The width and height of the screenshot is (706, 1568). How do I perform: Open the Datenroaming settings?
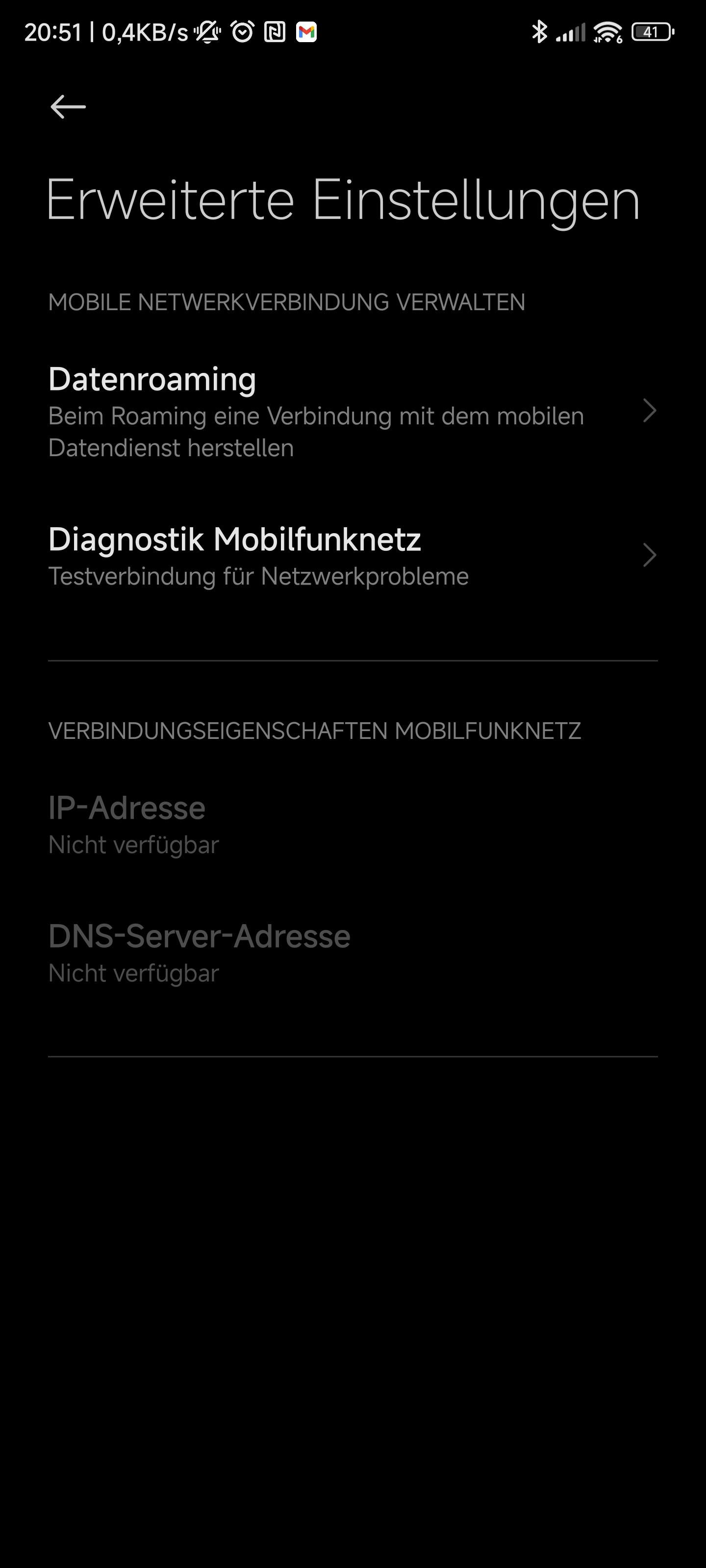353,412
